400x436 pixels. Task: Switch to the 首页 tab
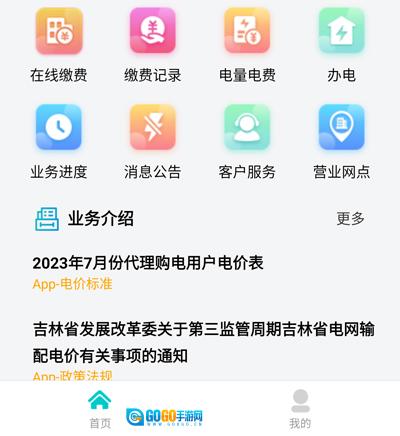[x=100, y=410]
